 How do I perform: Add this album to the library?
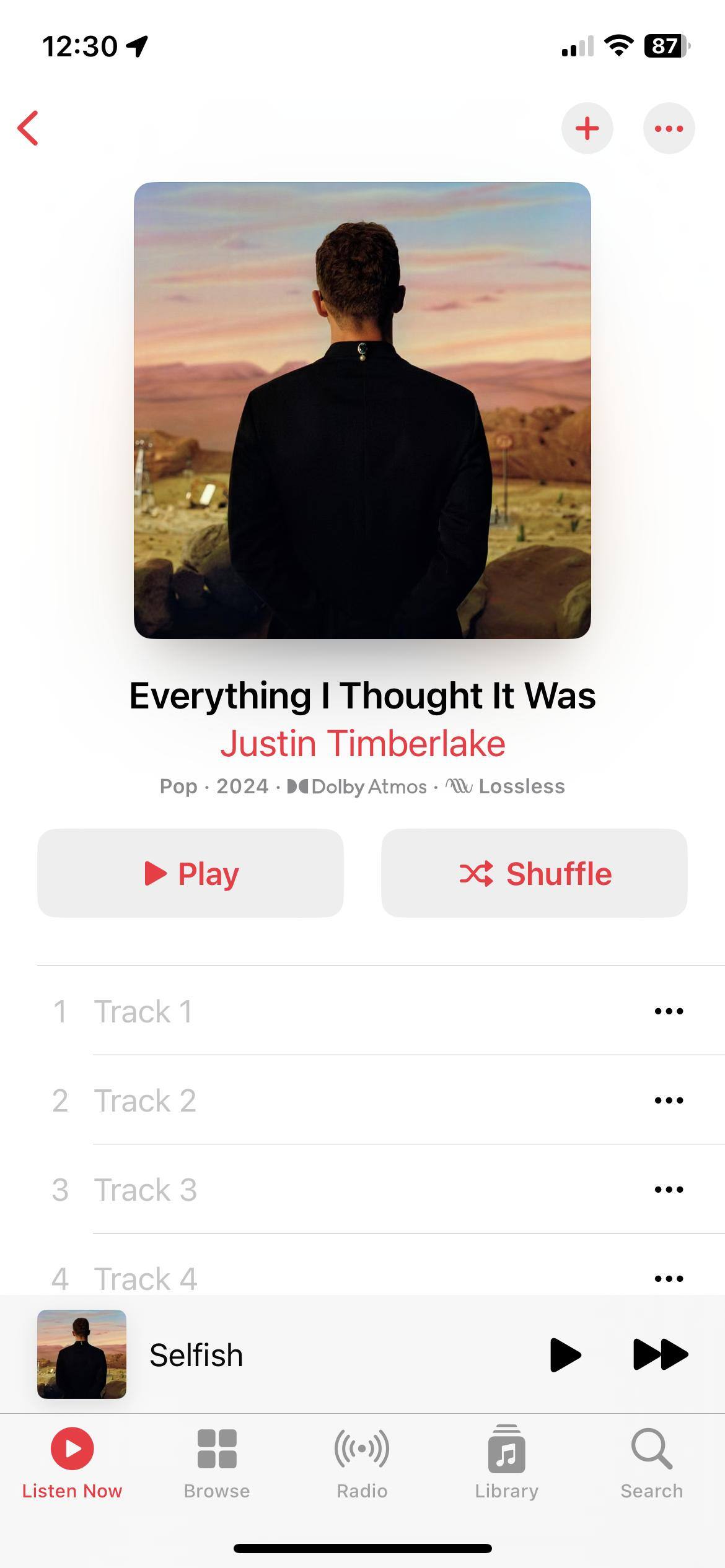click(587, 128)
